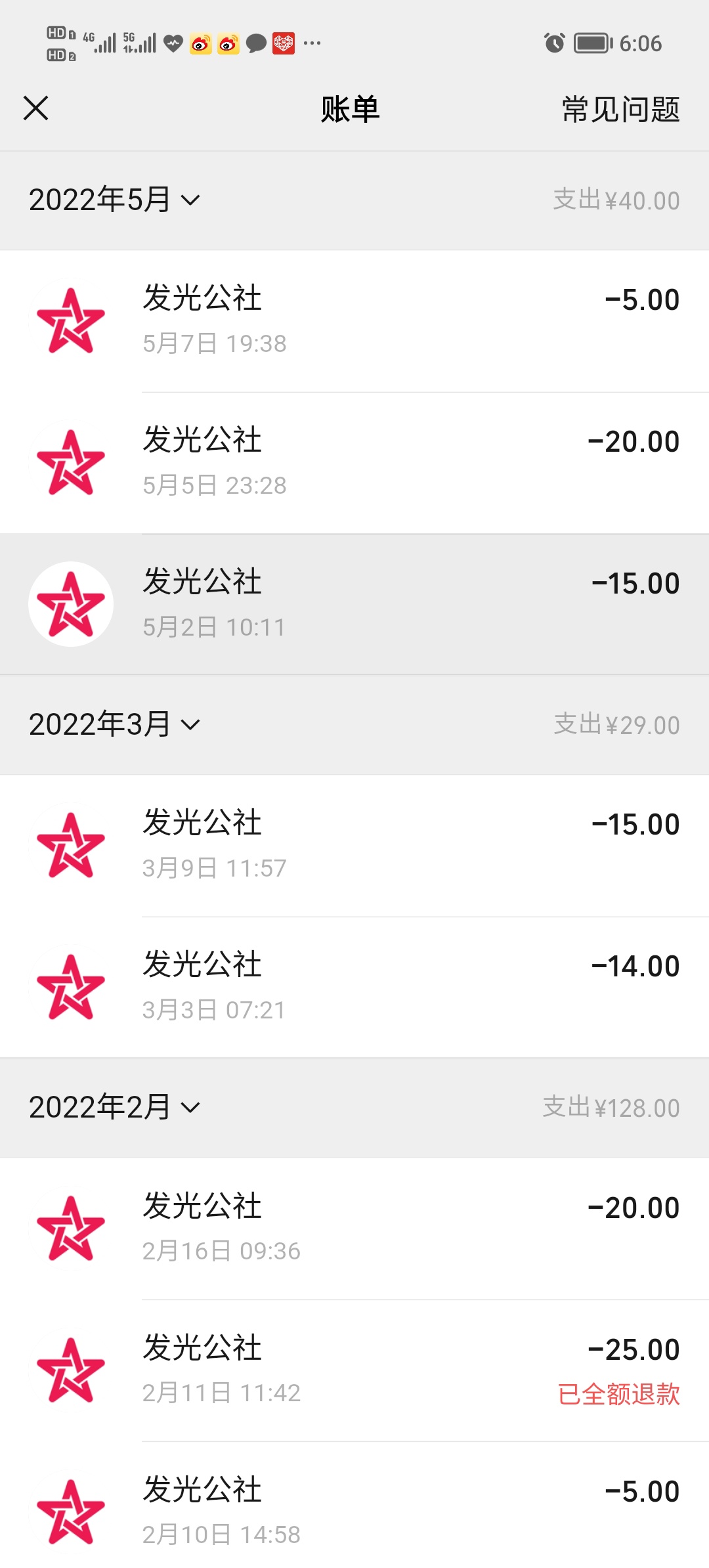
Task: Open the 2月16日 09:36 transaction
Action: pos(354,1229)
